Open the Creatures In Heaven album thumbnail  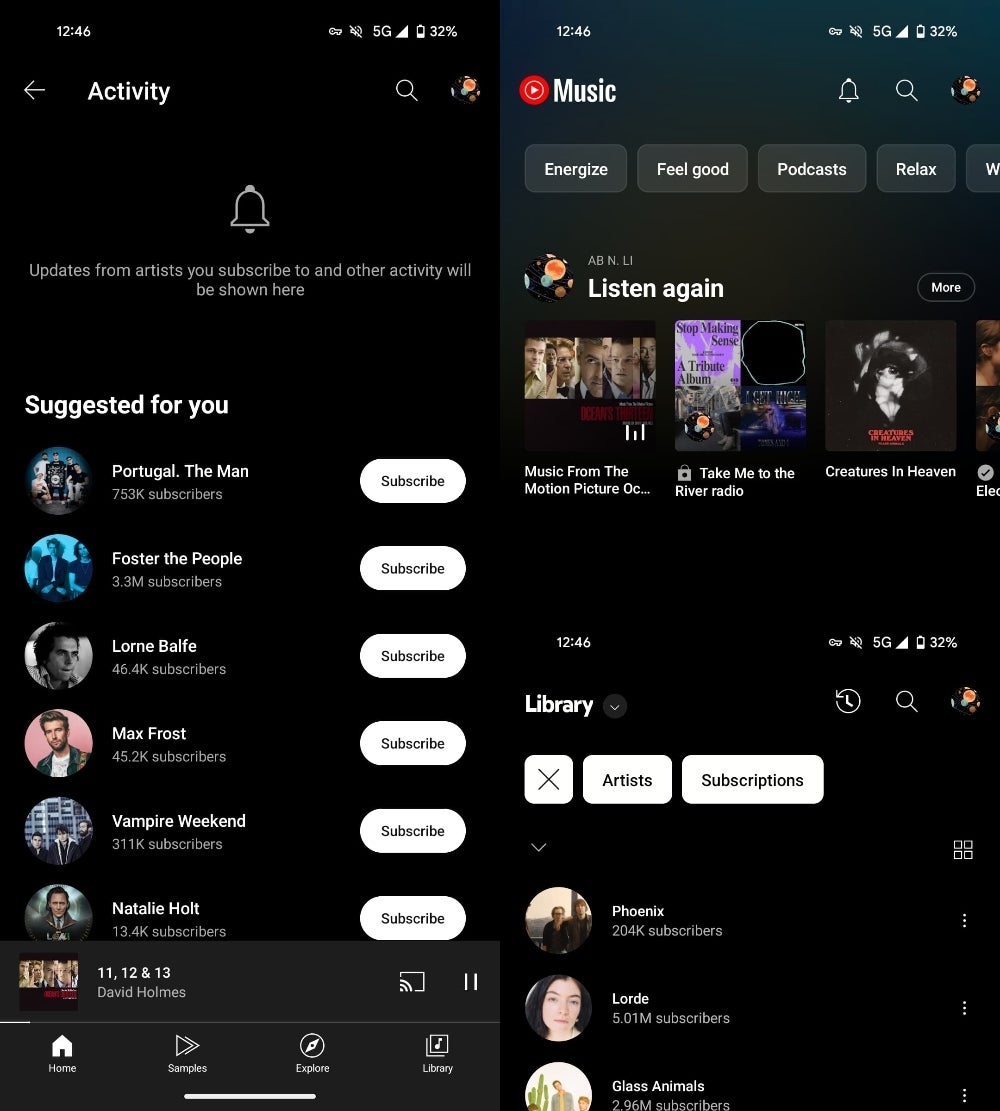[889, 385]
